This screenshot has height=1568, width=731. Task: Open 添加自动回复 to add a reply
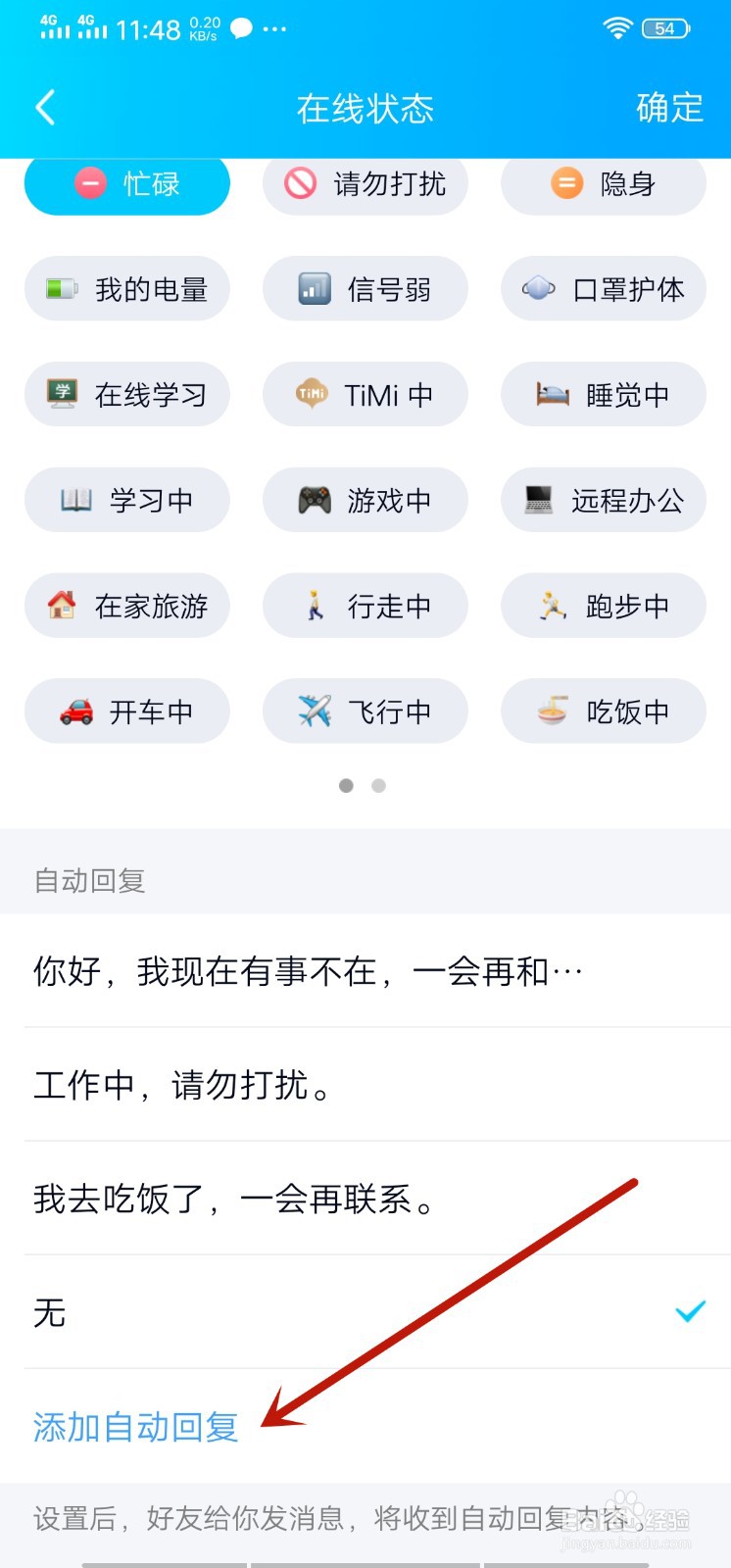tap(134, 1428)
